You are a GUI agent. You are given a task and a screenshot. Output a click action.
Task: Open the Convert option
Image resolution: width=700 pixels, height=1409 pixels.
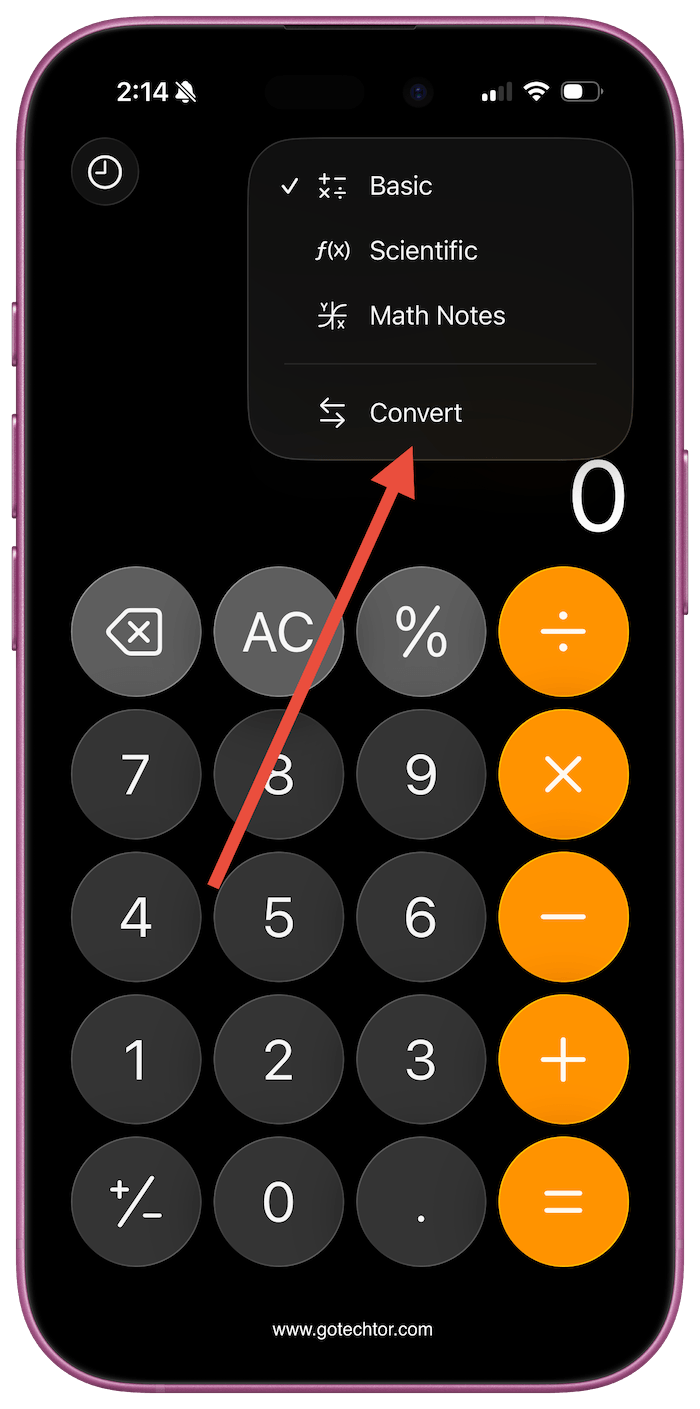(x=415, y=413)
